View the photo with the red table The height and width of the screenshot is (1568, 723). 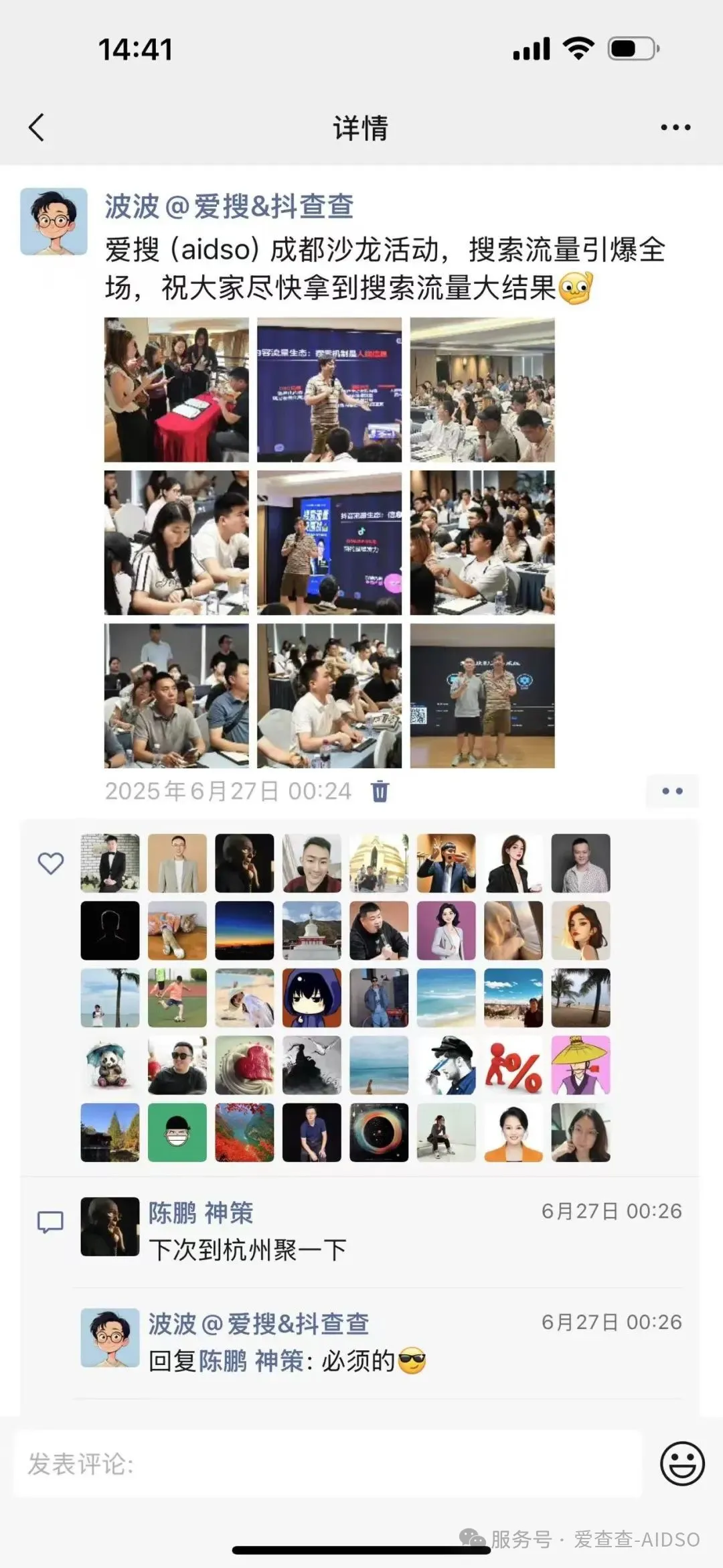click(x=177, y=390)
